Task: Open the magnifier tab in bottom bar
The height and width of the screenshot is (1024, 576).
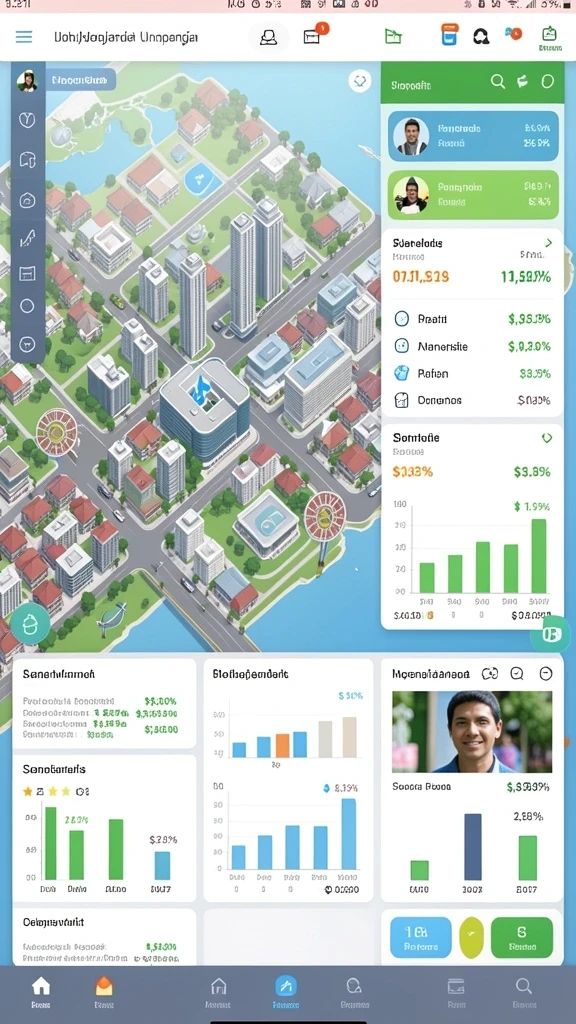Action: pyautogui.click(x=524, y=991)
